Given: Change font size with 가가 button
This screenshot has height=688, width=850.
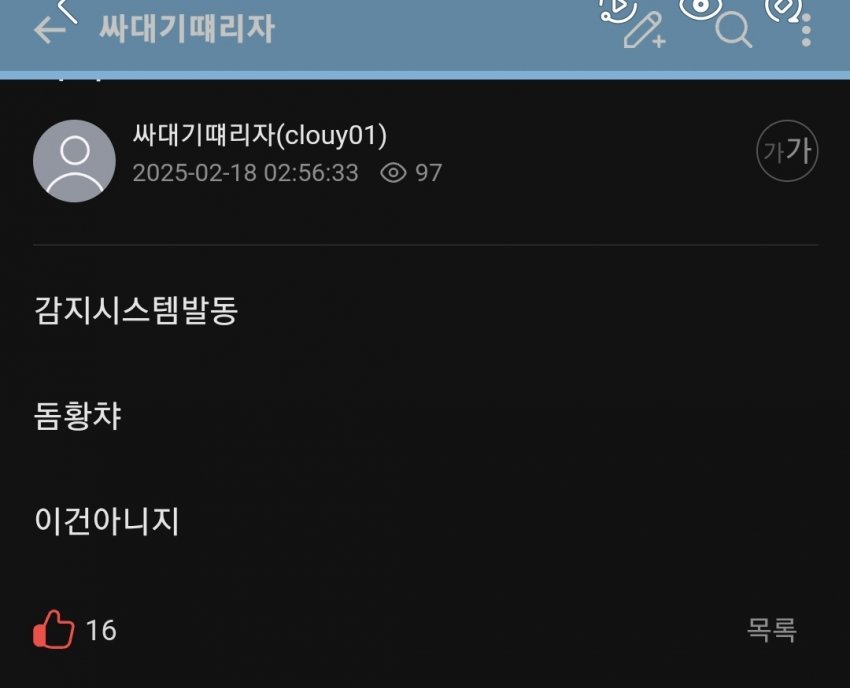Looking at the screenshot, I should click(787, 152).
